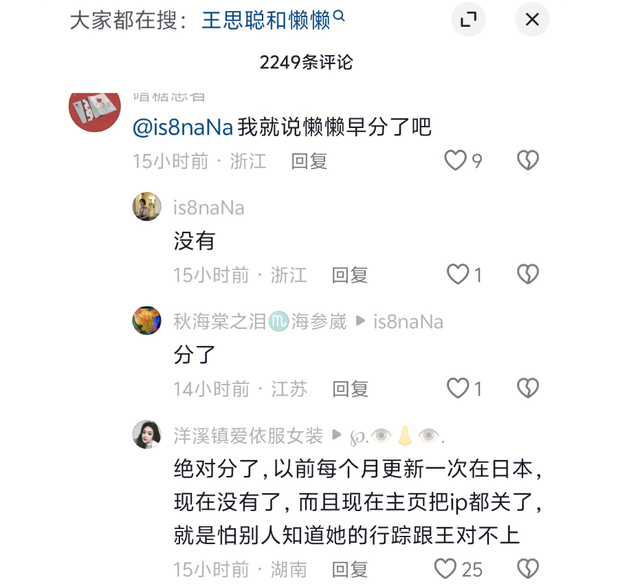Close the comments panel
Image resolution: width=640 pixels, height=584 pixels.
pyautogui.click(x=531, y=19)
